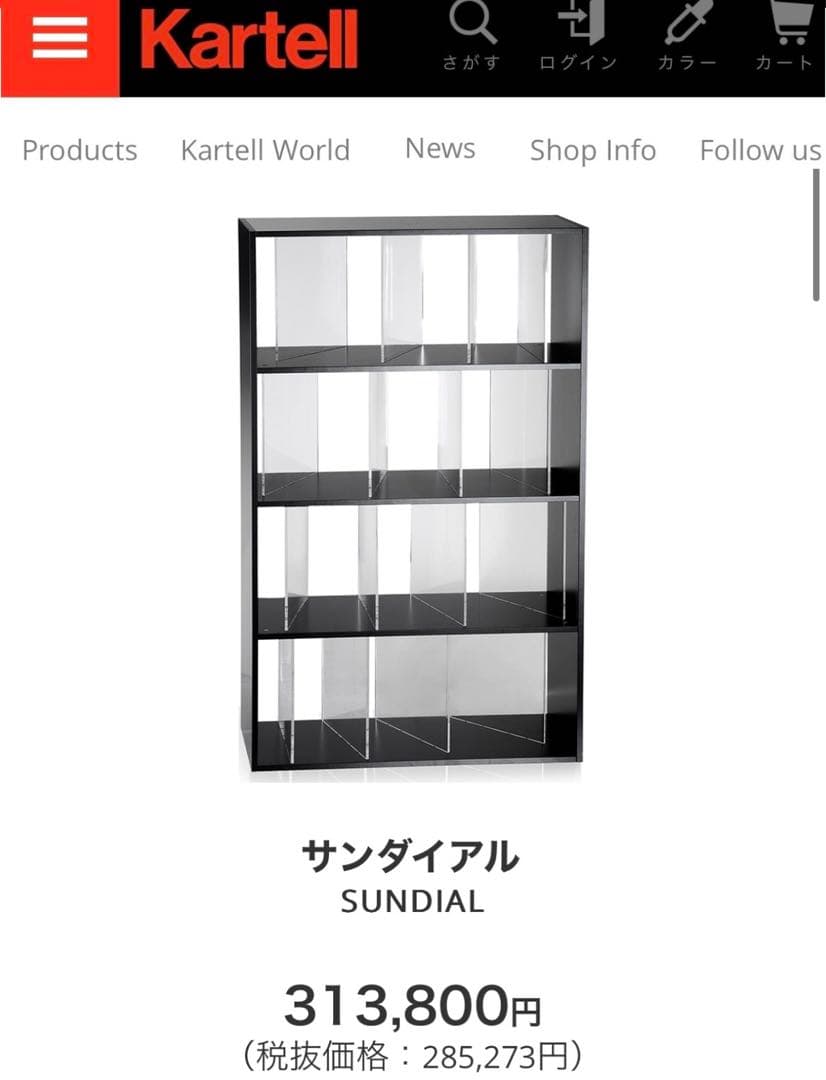Screen dimensions: 826x1080
Task: Open the hamburger menu
Action: coord(59,40)
